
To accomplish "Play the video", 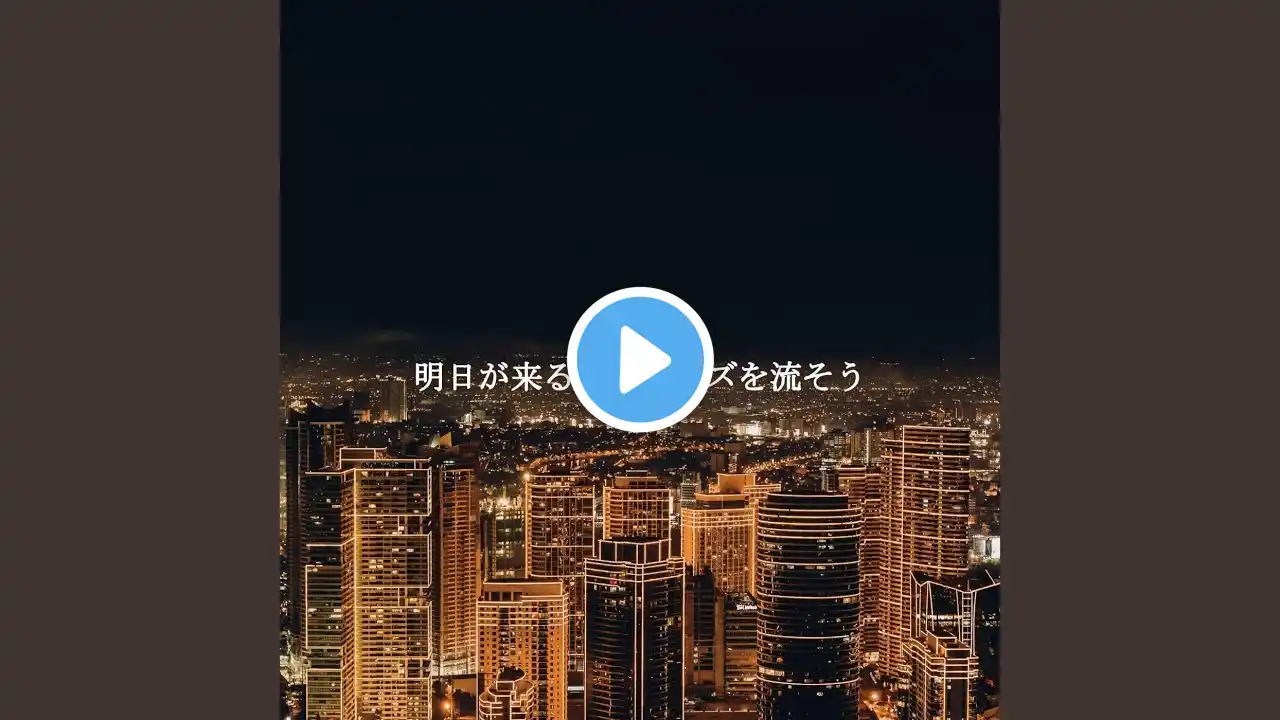I will pos(640,359).
